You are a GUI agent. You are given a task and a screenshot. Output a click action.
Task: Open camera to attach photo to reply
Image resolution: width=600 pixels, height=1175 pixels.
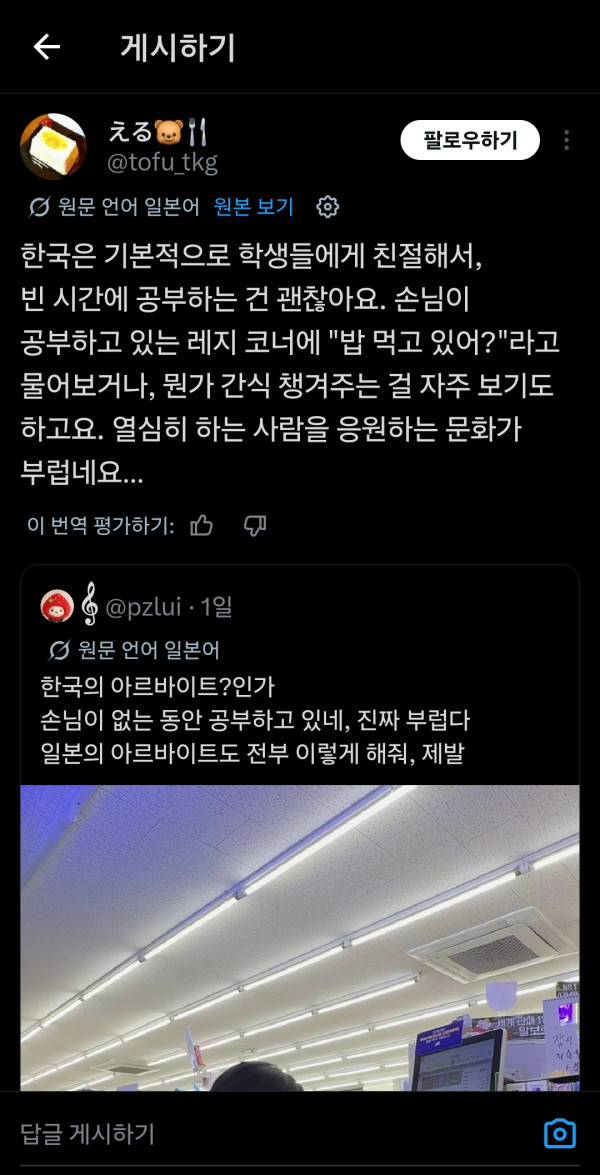560,1132
